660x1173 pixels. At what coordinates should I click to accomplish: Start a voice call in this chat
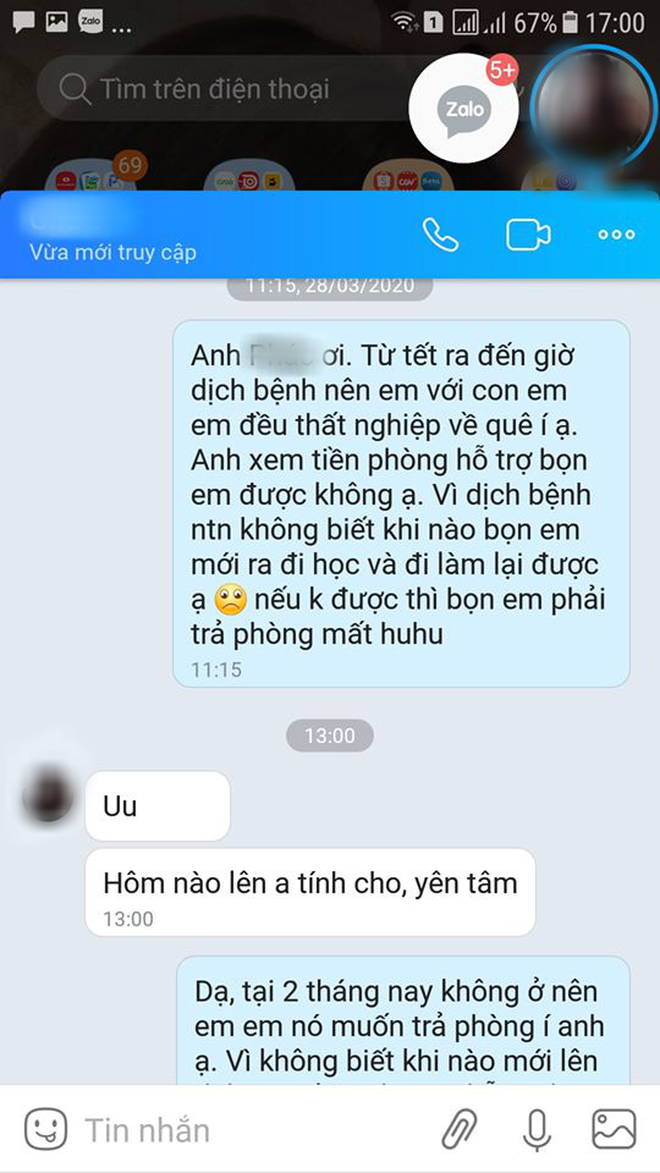(x=440, y=235)
